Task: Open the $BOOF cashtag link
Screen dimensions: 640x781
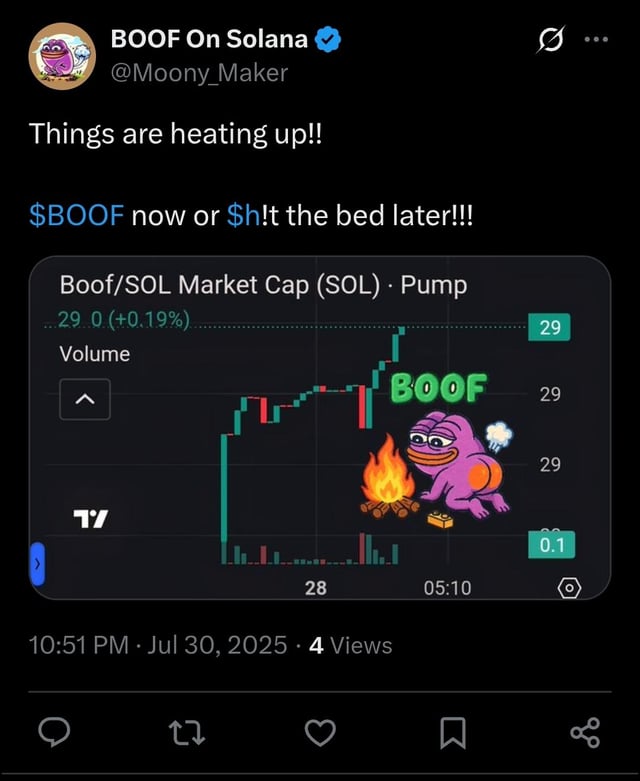Action: (77, 215)
